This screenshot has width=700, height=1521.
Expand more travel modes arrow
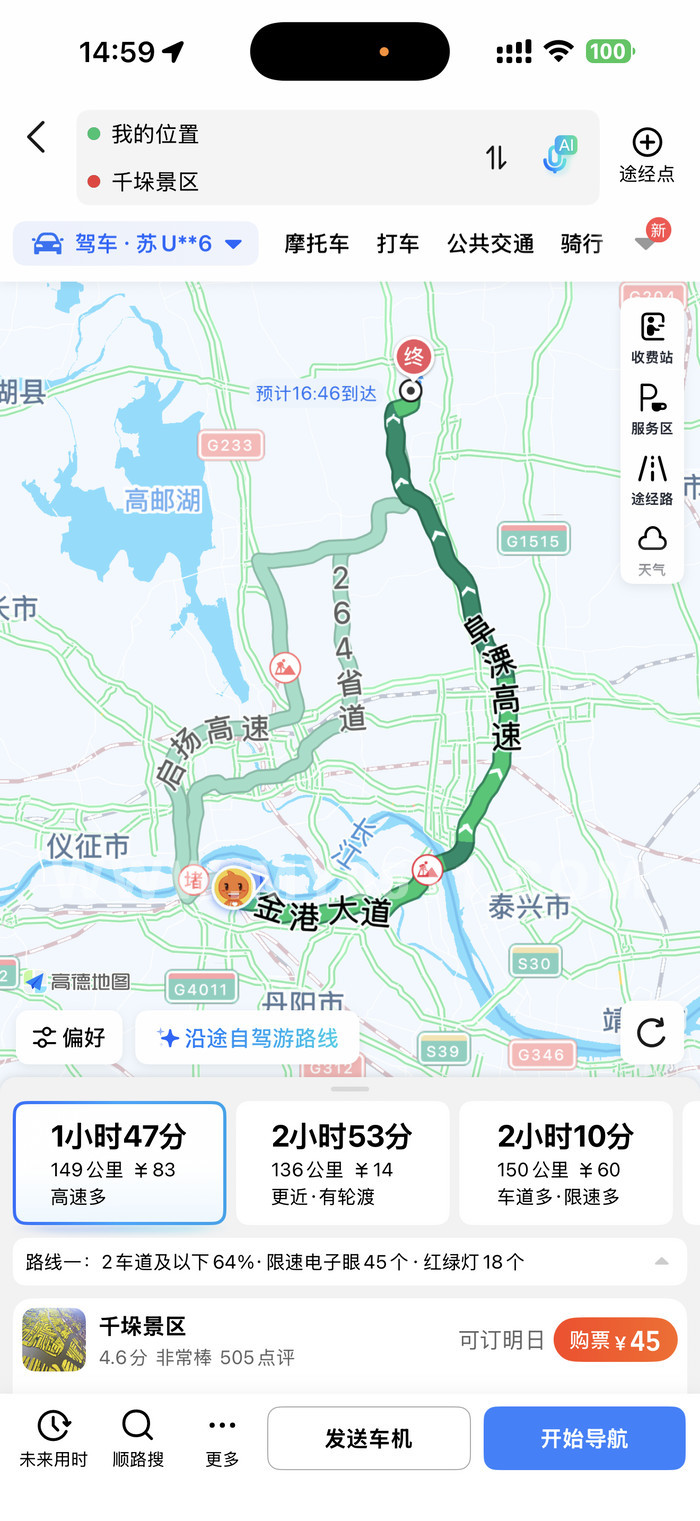[647, 243]
